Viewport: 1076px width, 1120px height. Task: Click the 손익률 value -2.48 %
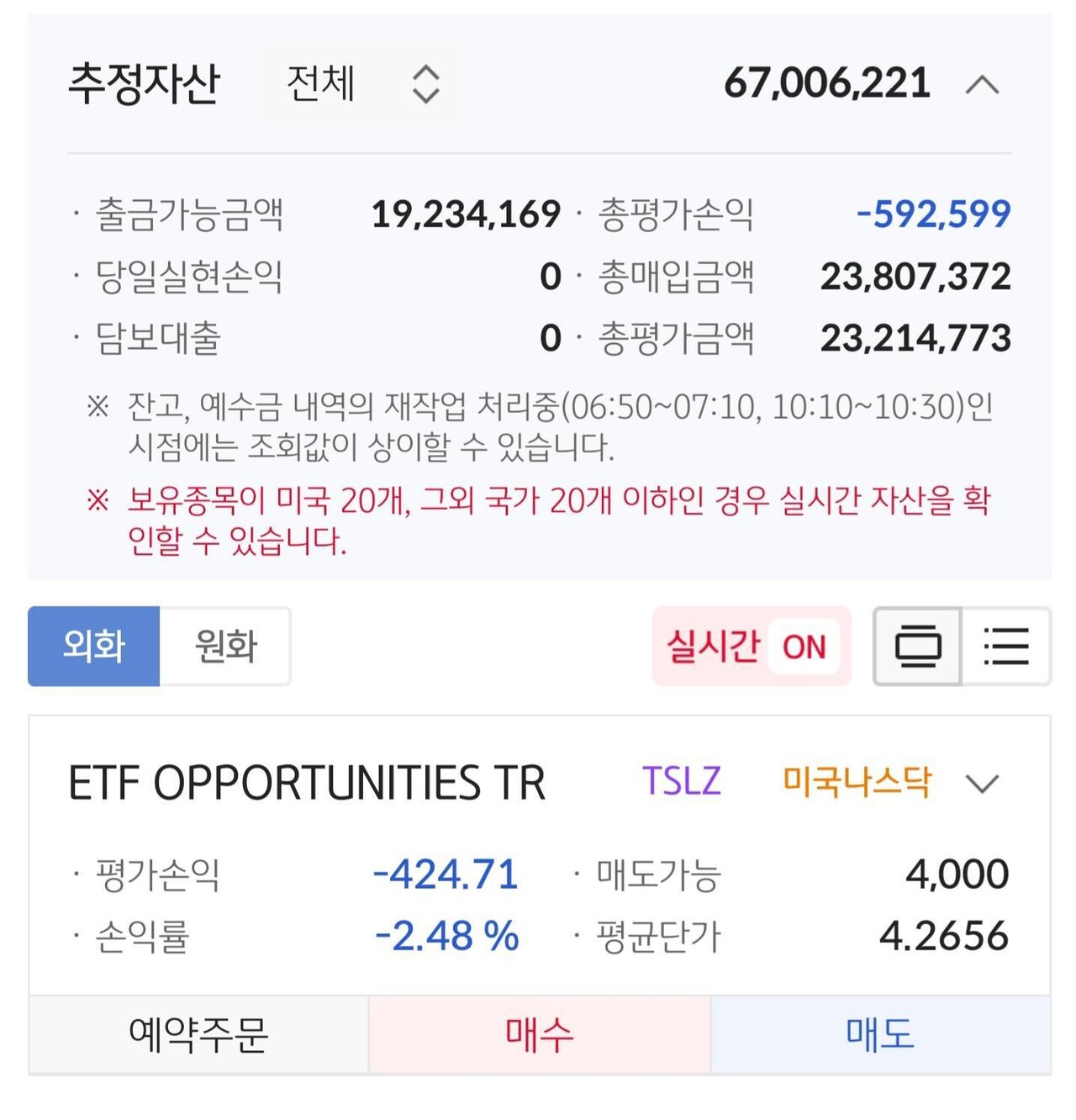coord(446,936)
